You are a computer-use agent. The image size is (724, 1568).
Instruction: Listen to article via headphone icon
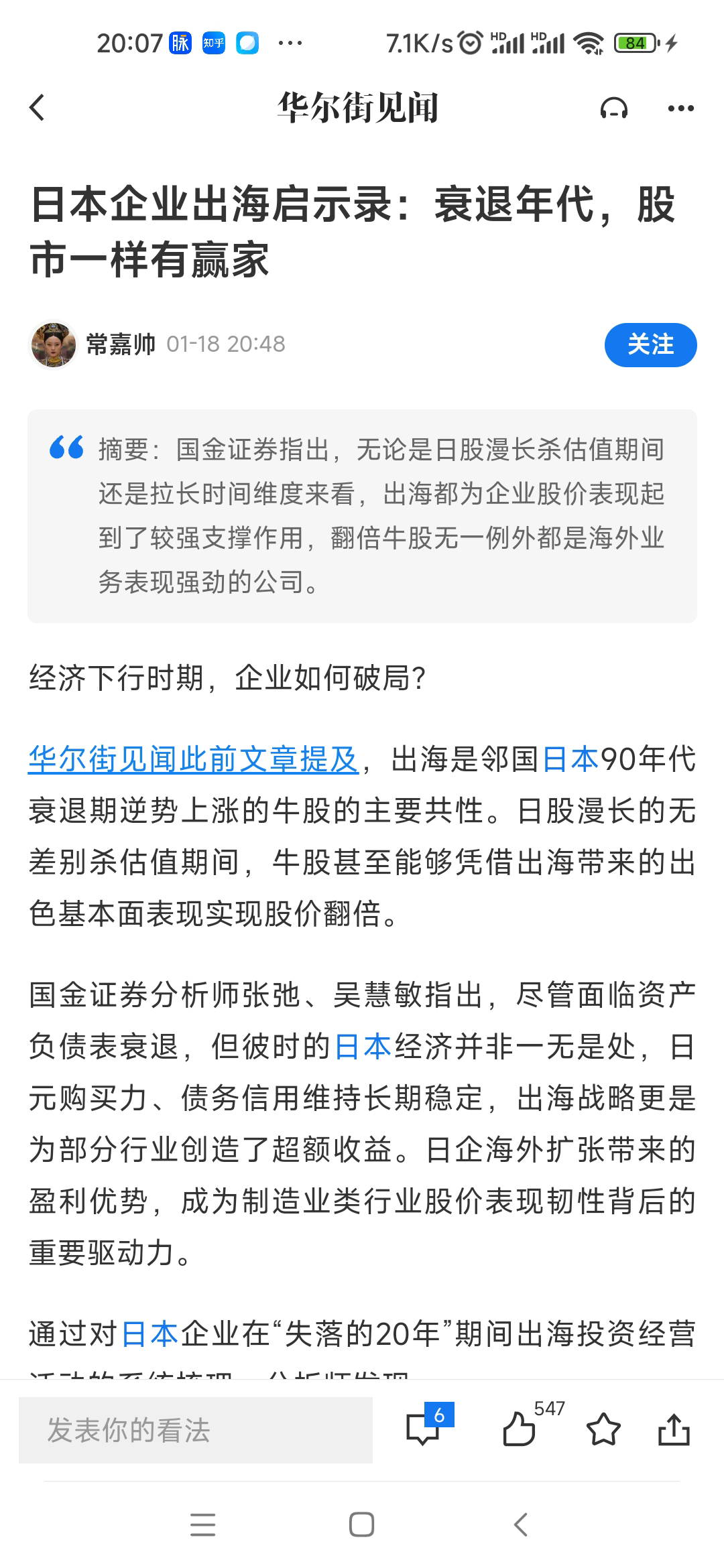pos(613,108)
